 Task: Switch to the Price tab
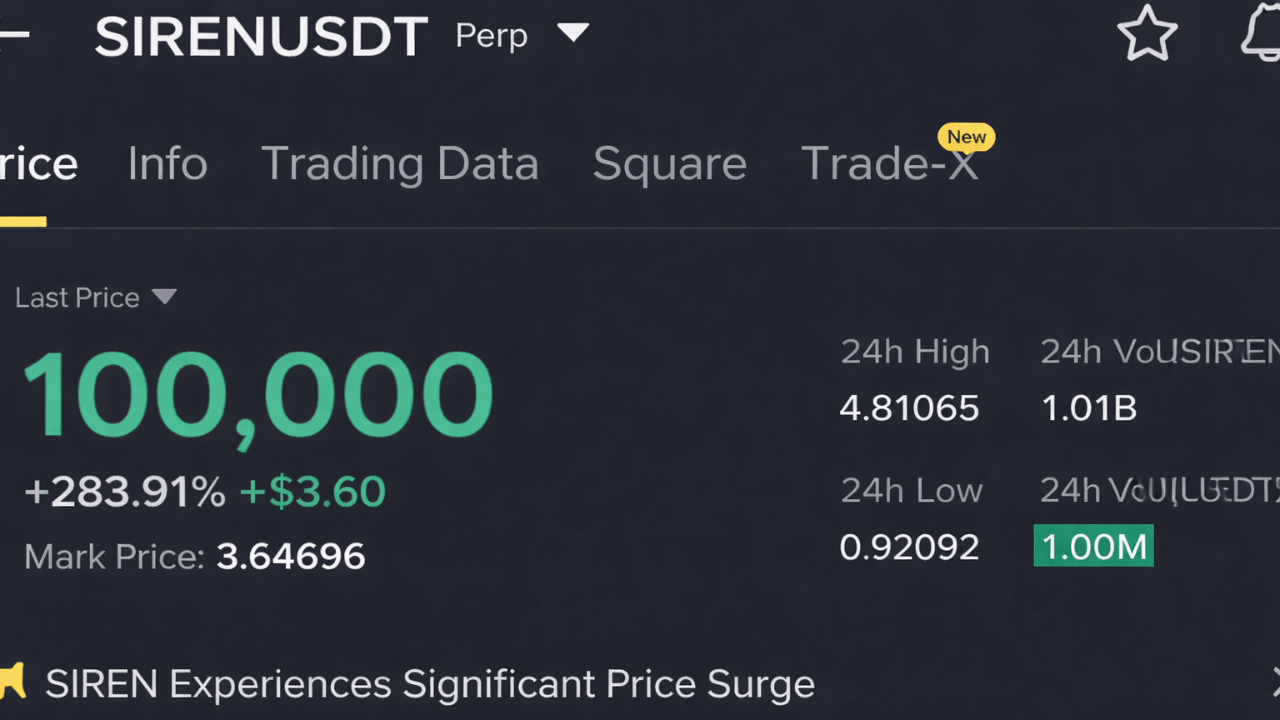click(x=38, y=164)
